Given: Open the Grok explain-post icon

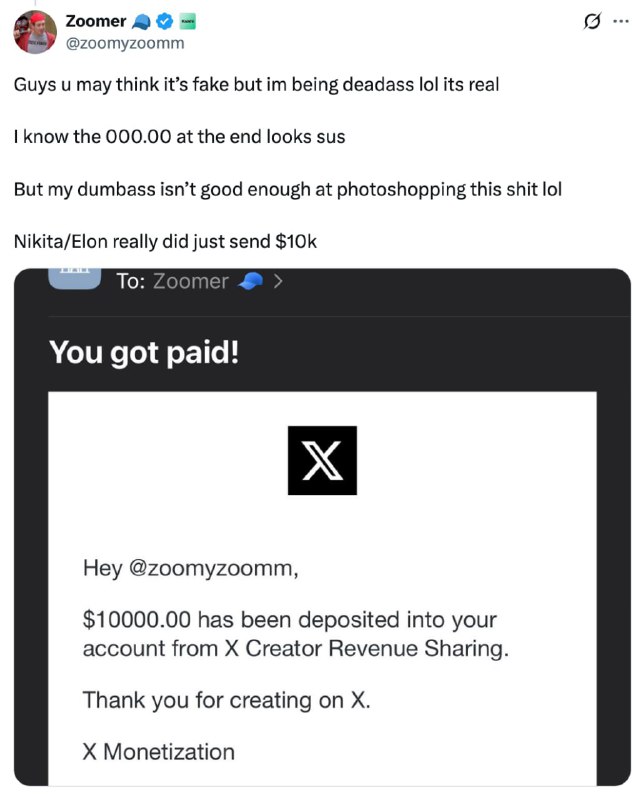Looking at the screenshot, I should click(591, 21).
